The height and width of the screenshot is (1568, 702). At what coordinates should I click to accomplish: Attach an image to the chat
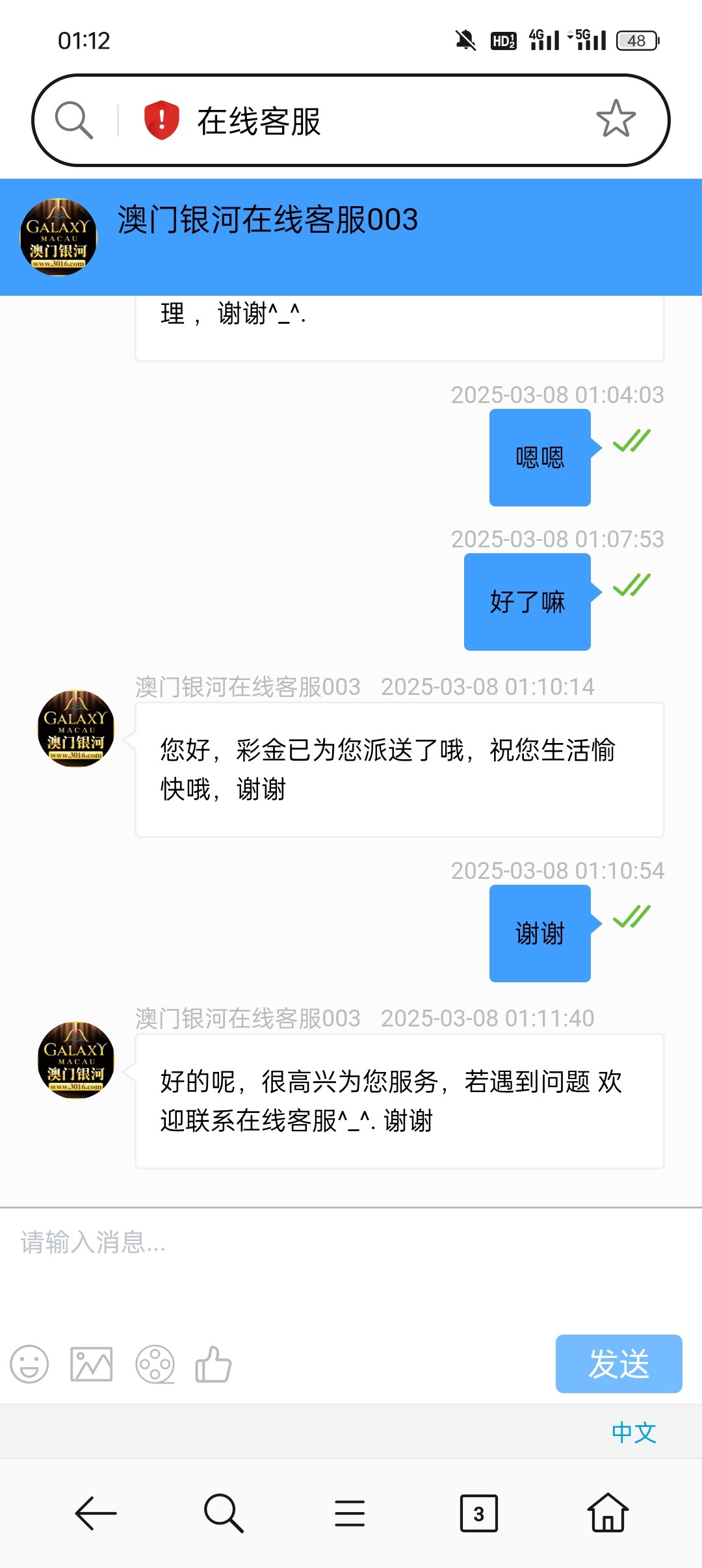[92, 1364]
